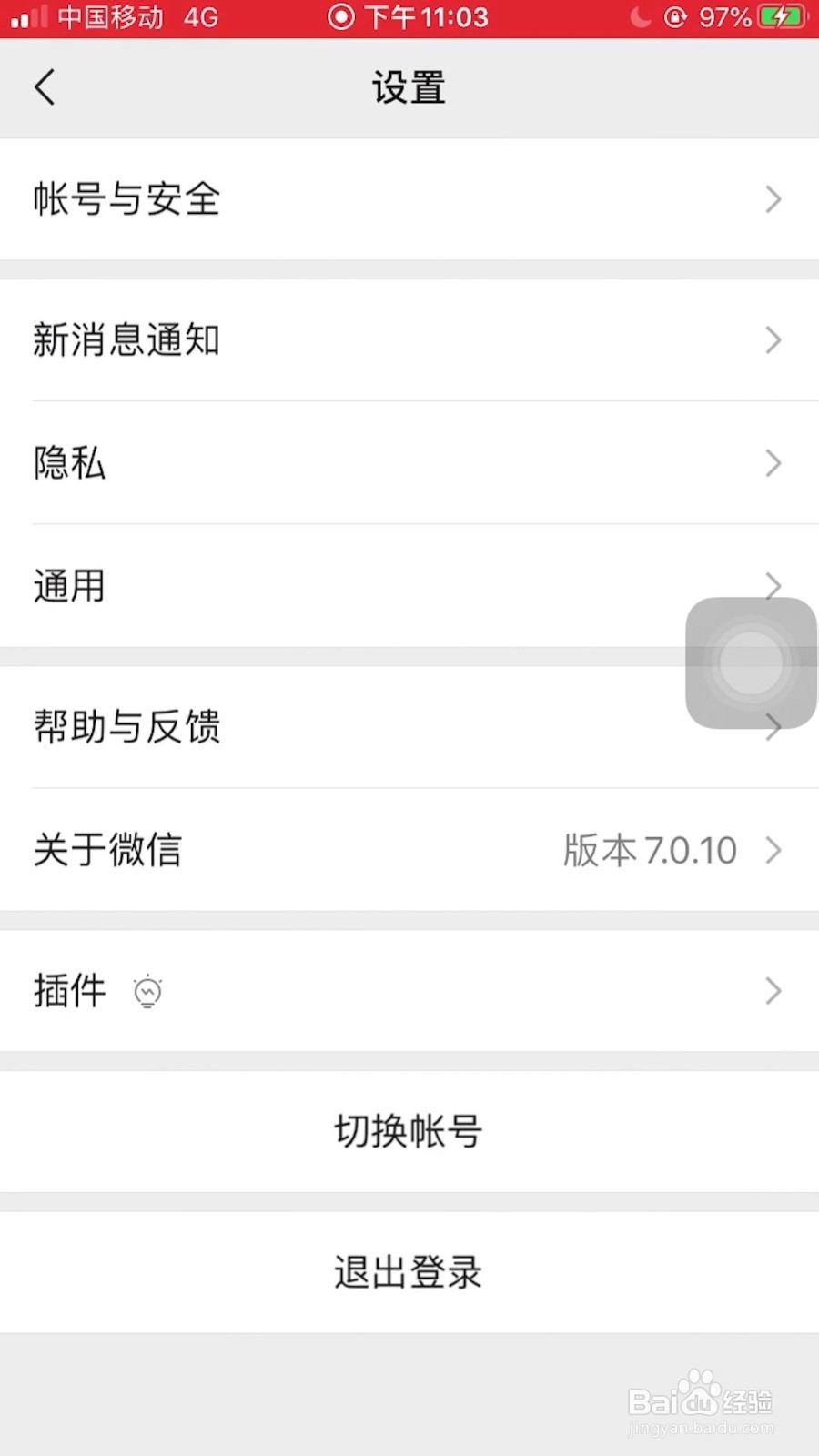Viewport: 819px width, 1456px height.
Task: Expand the 隐私 privacy section
Action: pos(409,463)
